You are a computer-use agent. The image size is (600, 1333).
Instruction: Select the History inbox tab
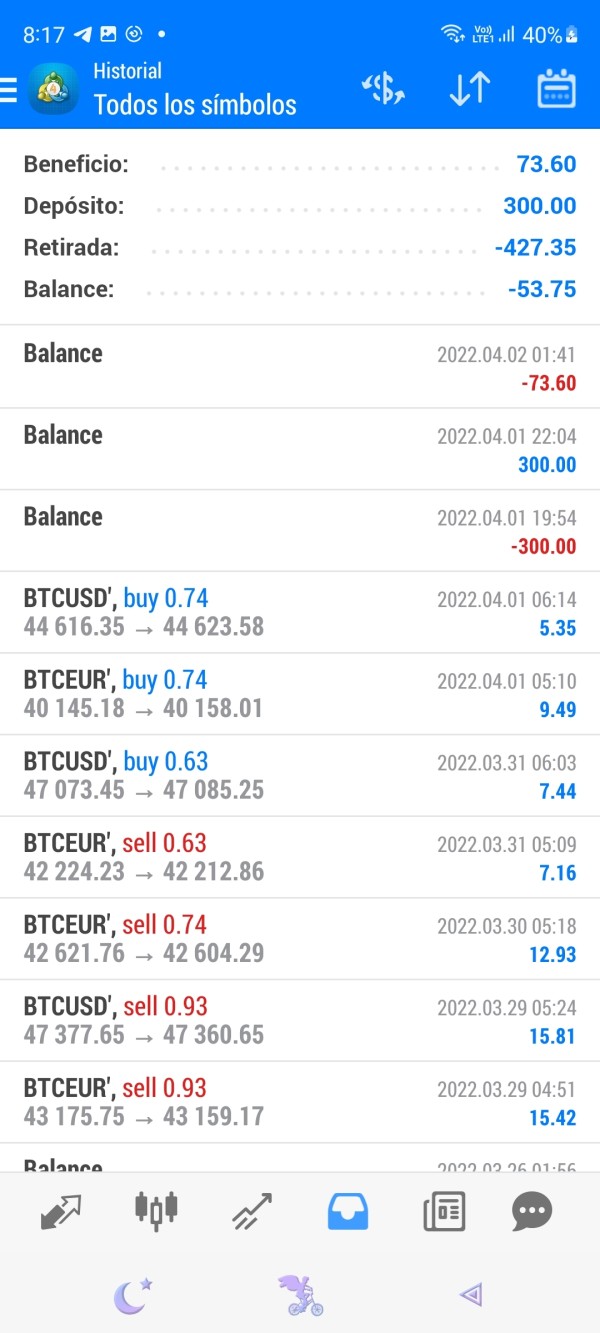pos(348,1212)
